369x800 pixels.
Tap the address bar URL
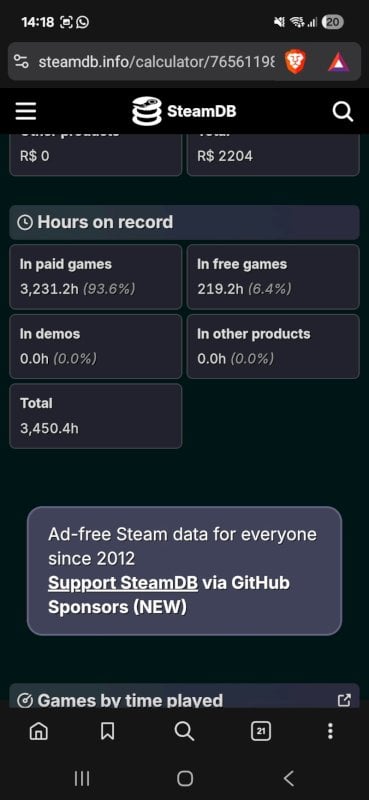pos(157,62)
